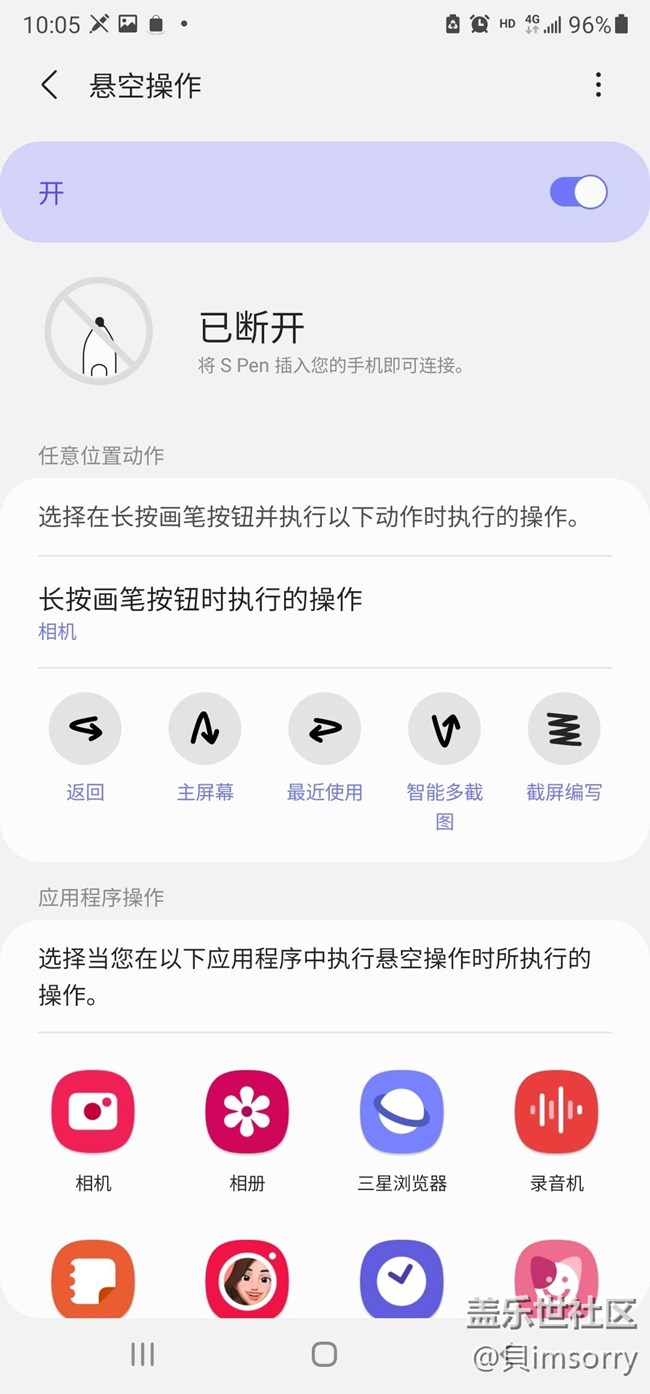
Task: Select the 返回 gesture
Action: [x=85, y=748]
